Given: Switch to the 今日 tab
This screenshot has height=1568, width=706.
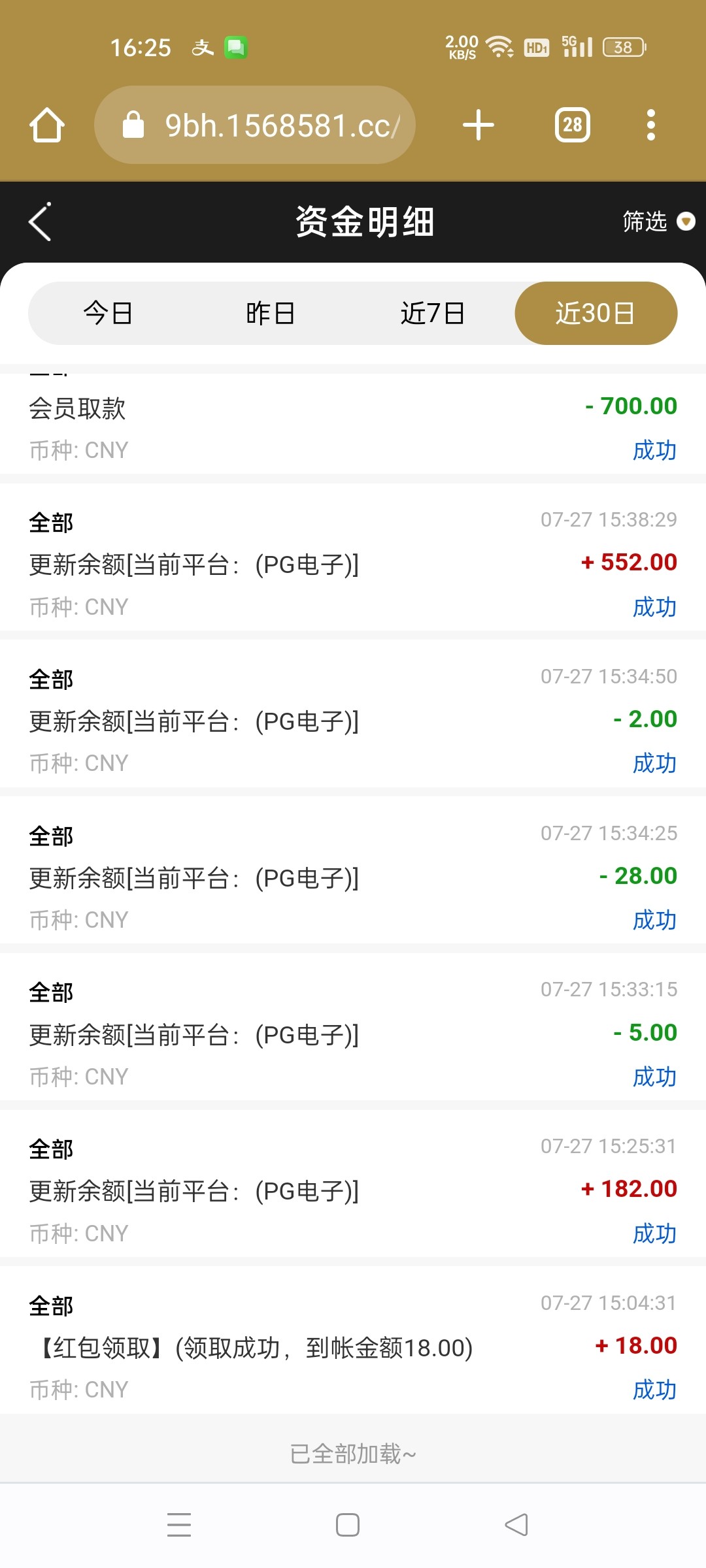Looking at the screenshot, I should pos(109,314).
